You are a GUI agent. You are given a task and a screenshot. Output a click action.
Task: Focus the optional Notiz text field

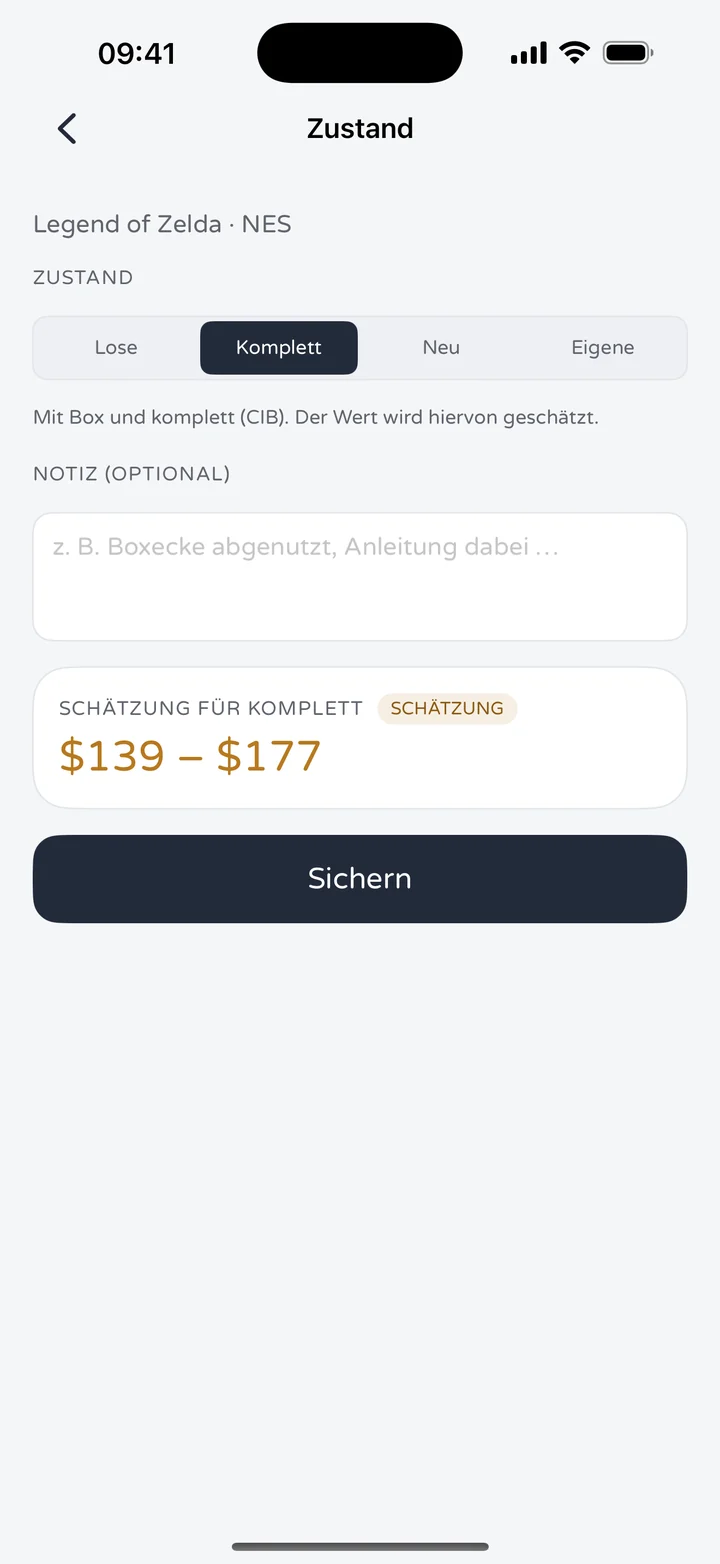tap(360, 577)
